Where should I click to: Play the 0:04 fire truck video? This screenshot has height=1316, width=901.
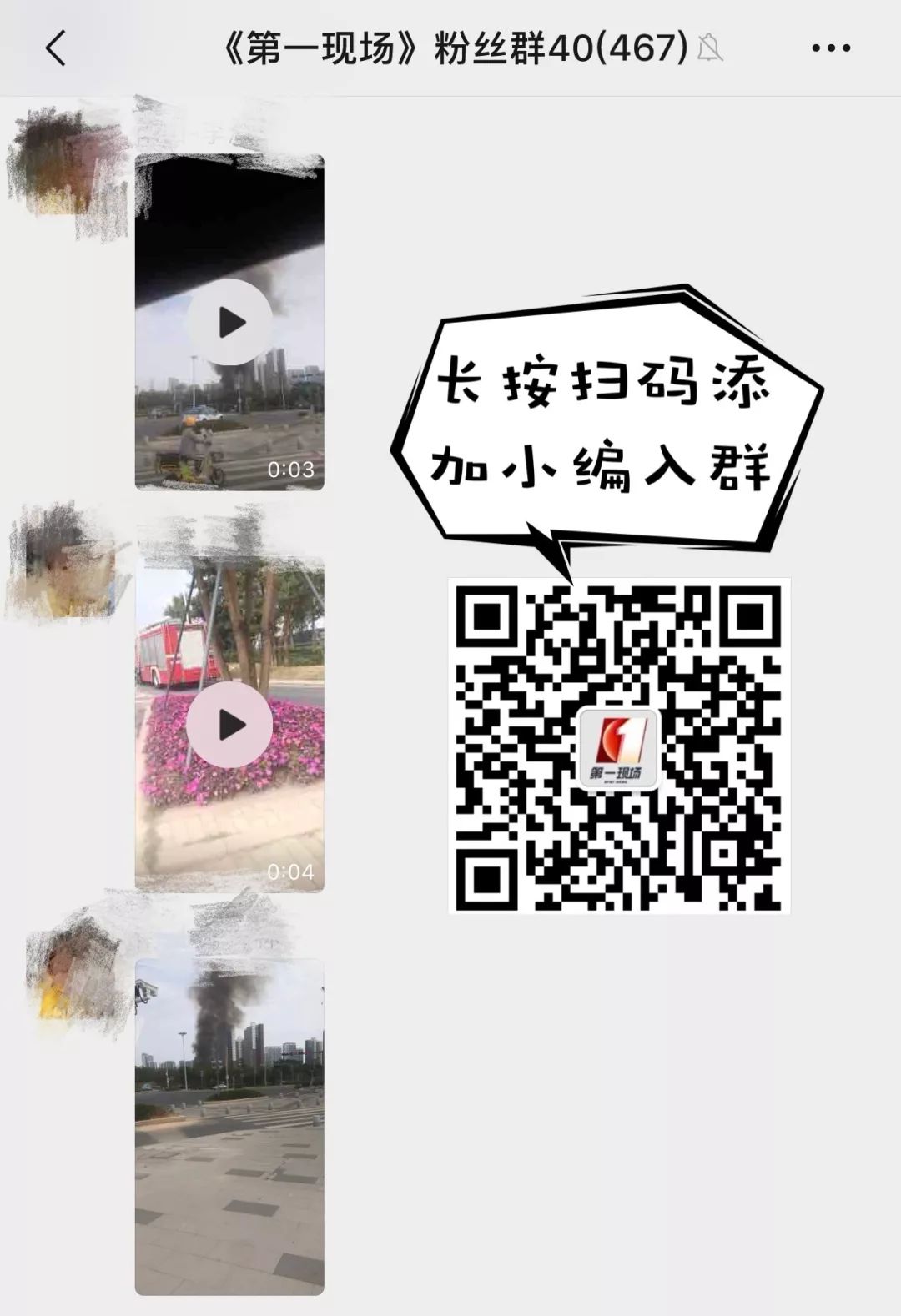[x=229, y=725]
